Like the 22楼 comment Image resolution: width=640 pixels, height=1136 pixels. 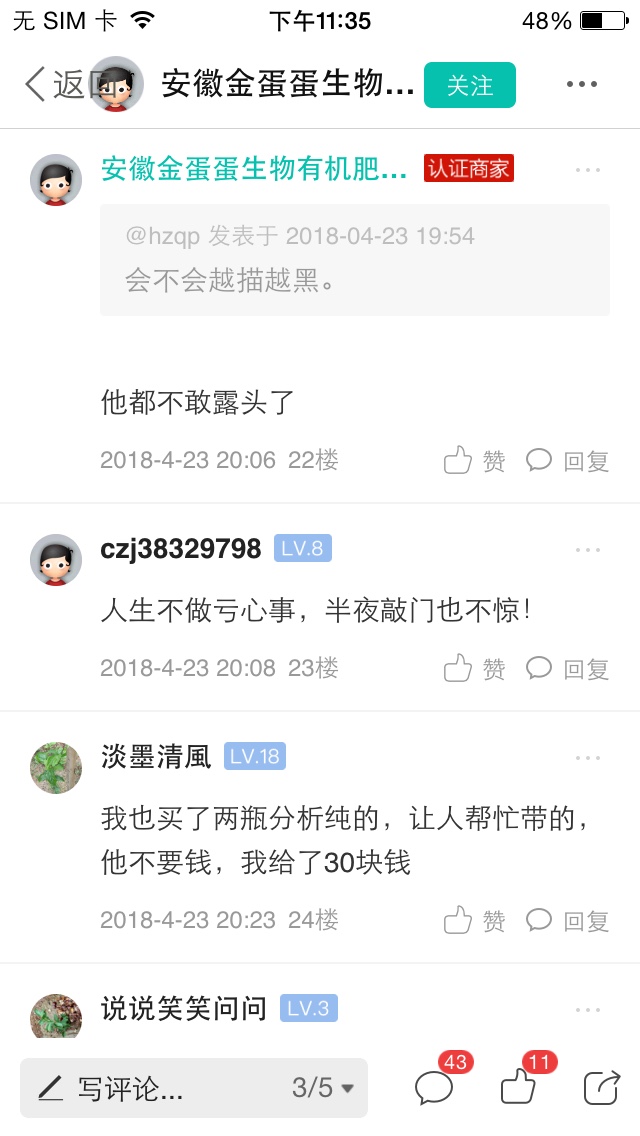pyautogui.click(x=475, y=460)
